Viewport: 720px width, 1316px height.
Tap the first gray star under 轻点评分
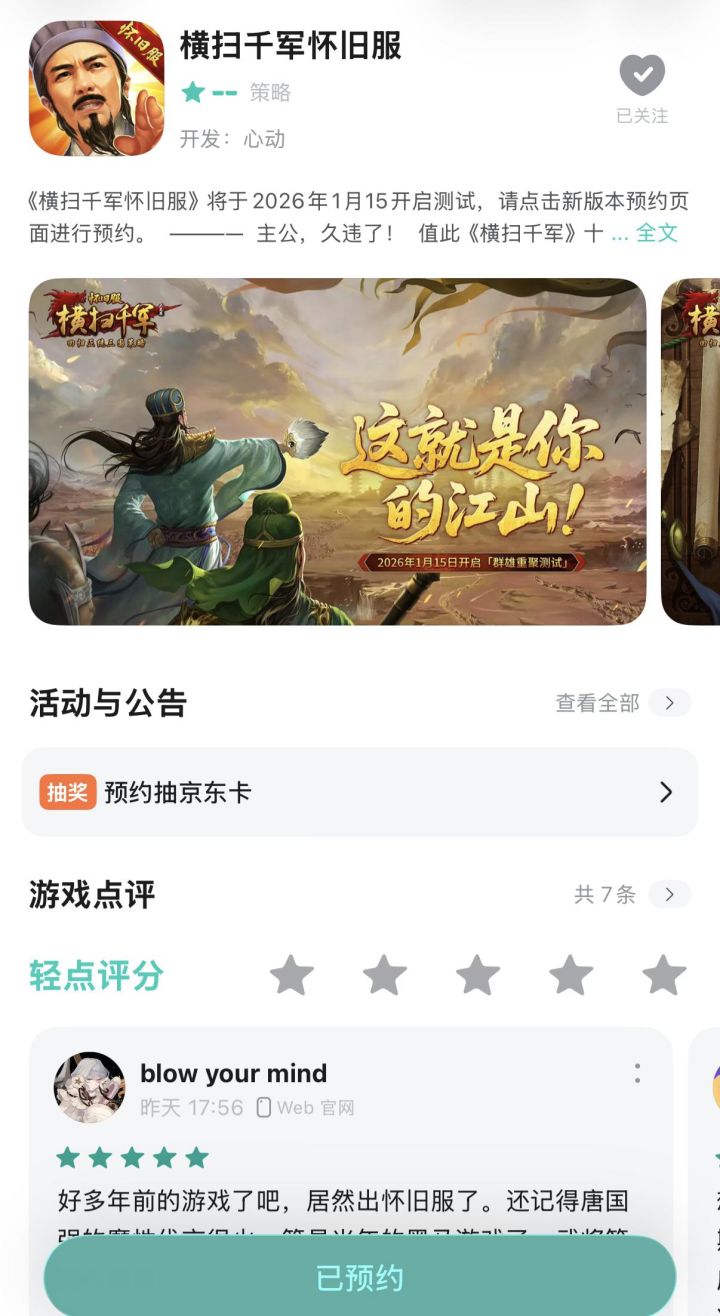coord(292,975)
